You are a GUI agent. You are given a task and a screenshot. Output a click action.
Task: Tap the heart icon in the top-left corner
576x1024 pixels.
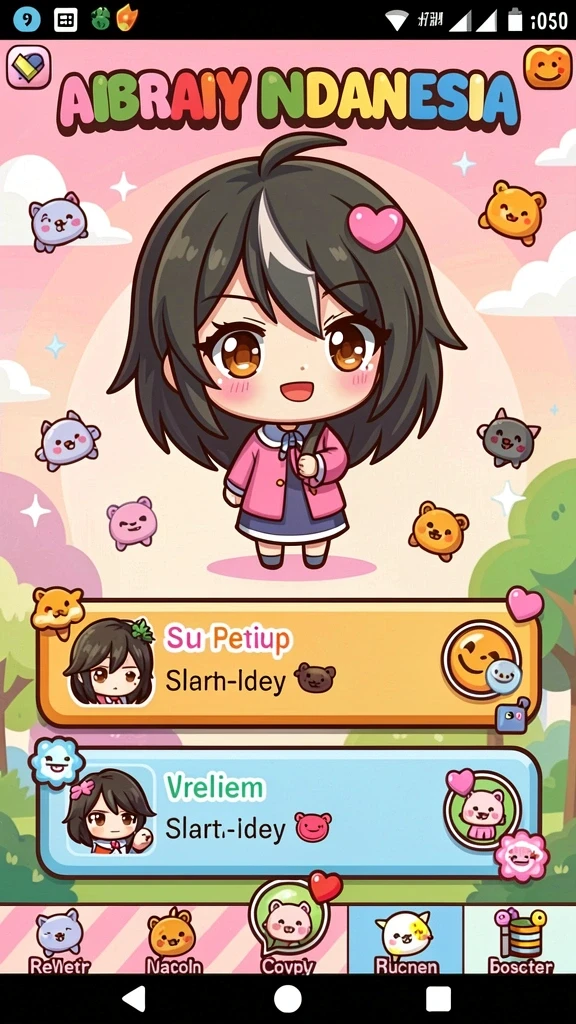click(x=29, y=67)
